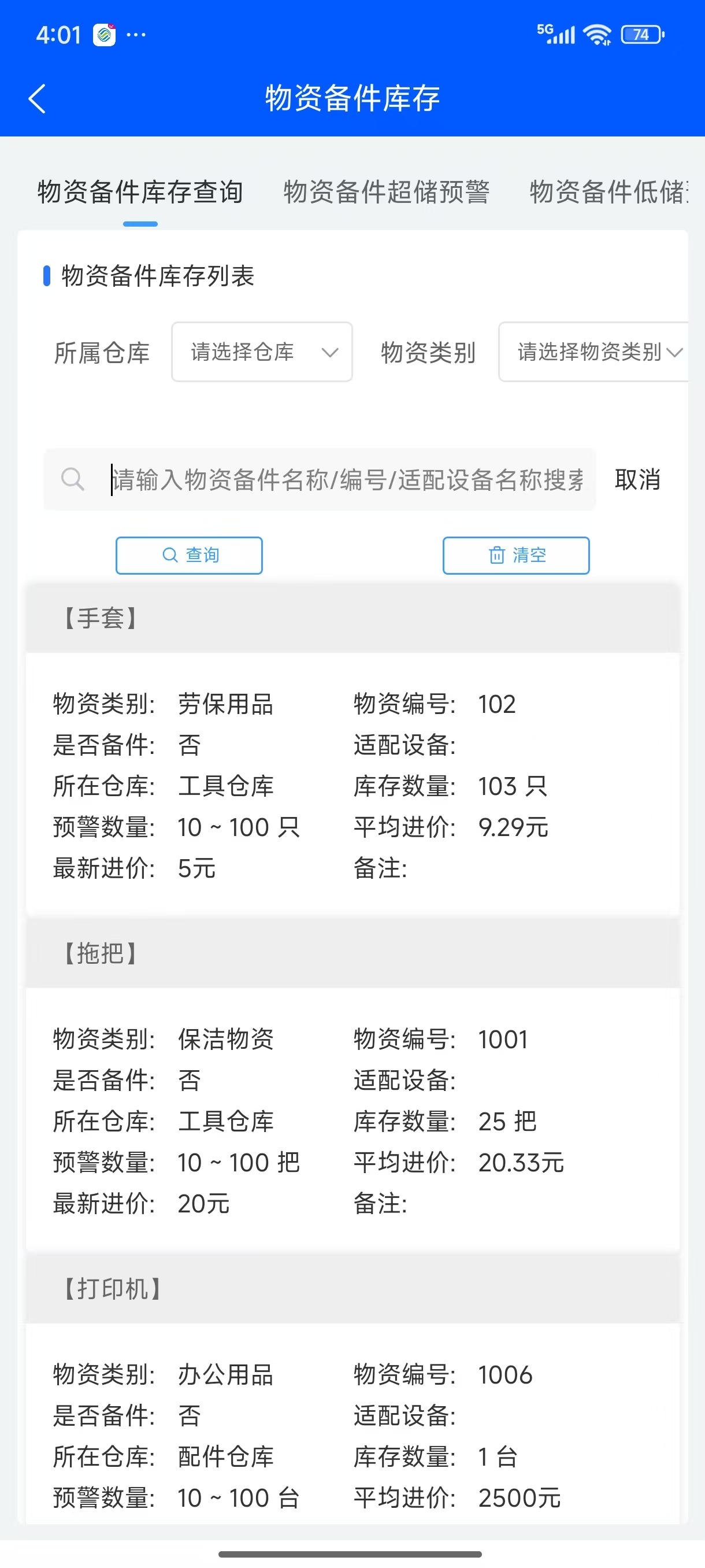The height and width of the screenshot is (1568, 705).
Task: Focus the 物资备件名称 search field
Action: pyautogui.click(x=347, y=480)
